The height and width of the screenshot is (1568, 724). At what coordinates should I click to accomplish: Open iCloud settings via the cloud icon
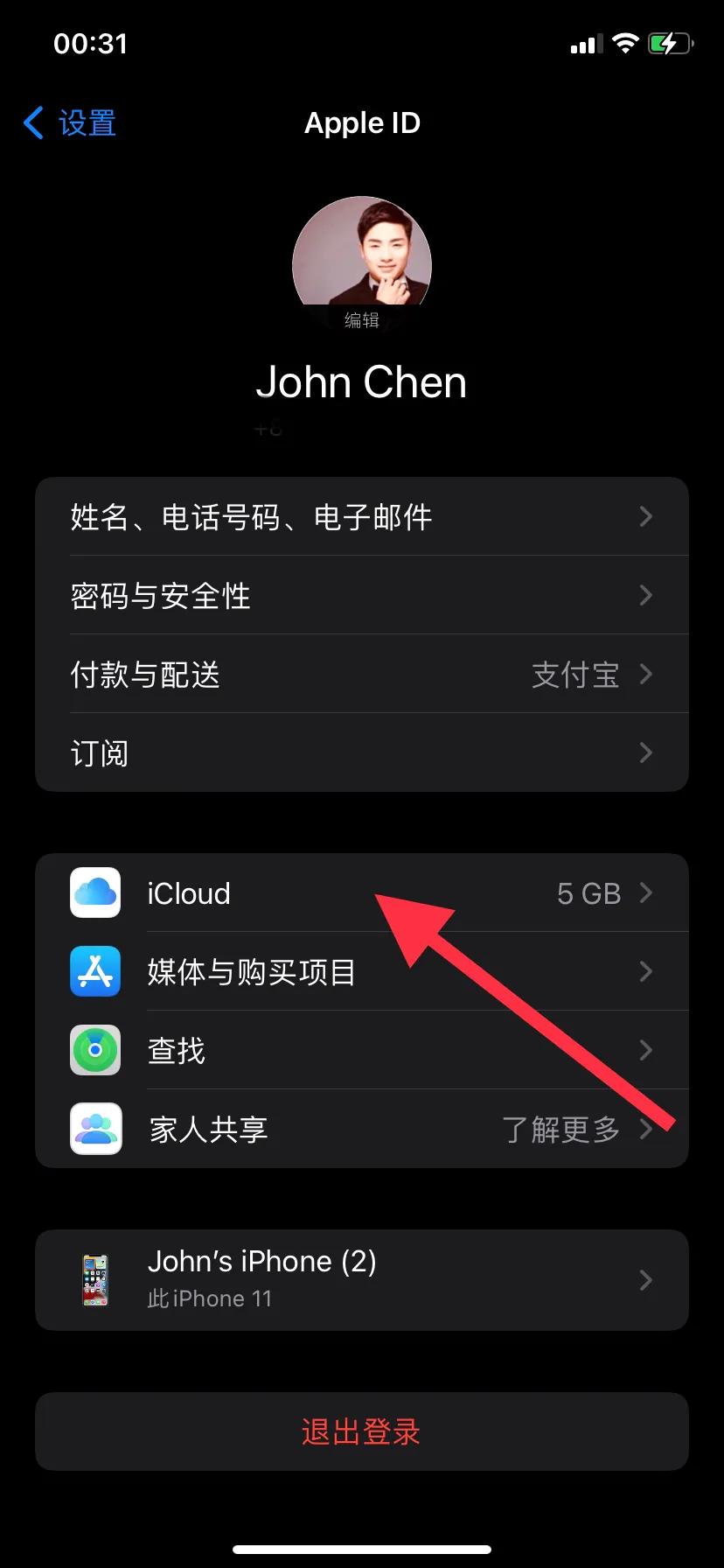point(94,892)
